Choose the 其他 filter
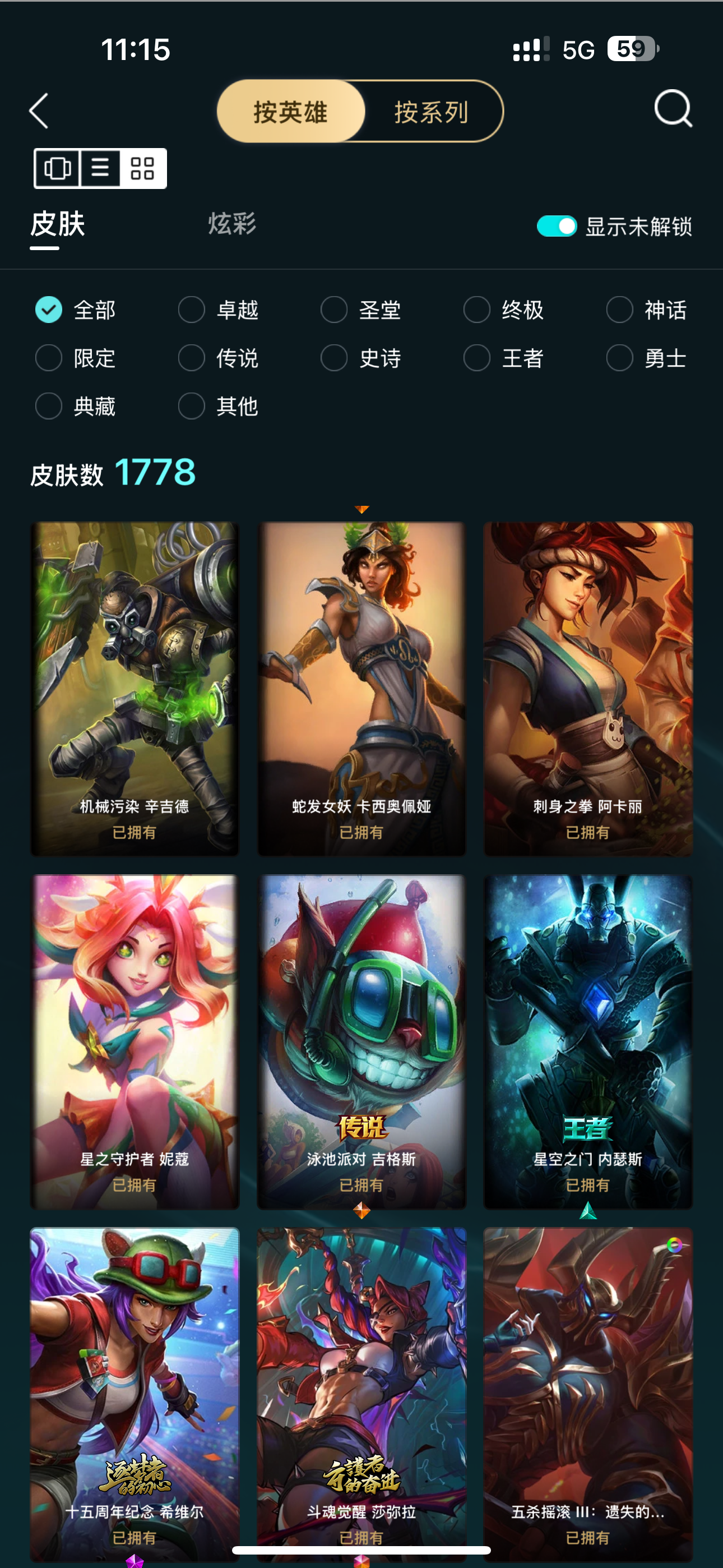Image resolution: width=723 pixels, height=1568 pixels. click(219, 406)
